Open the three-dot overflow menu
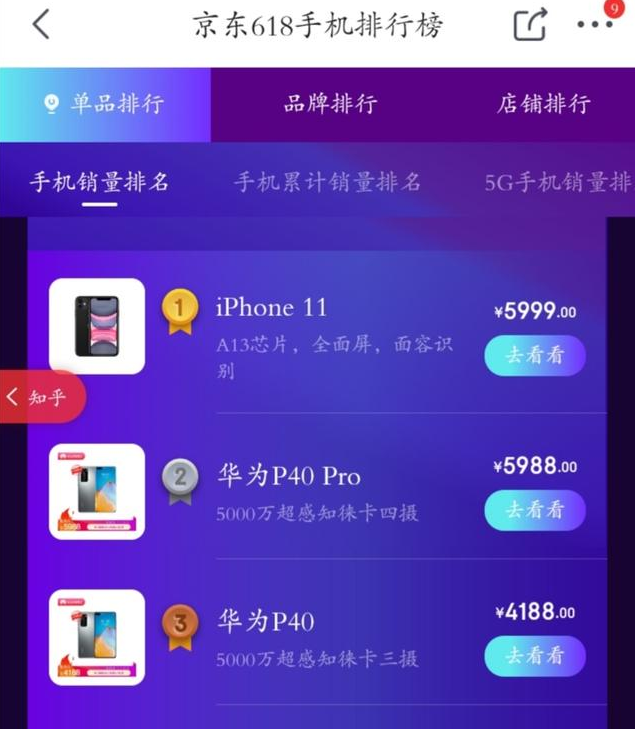 tap(594, 25)
